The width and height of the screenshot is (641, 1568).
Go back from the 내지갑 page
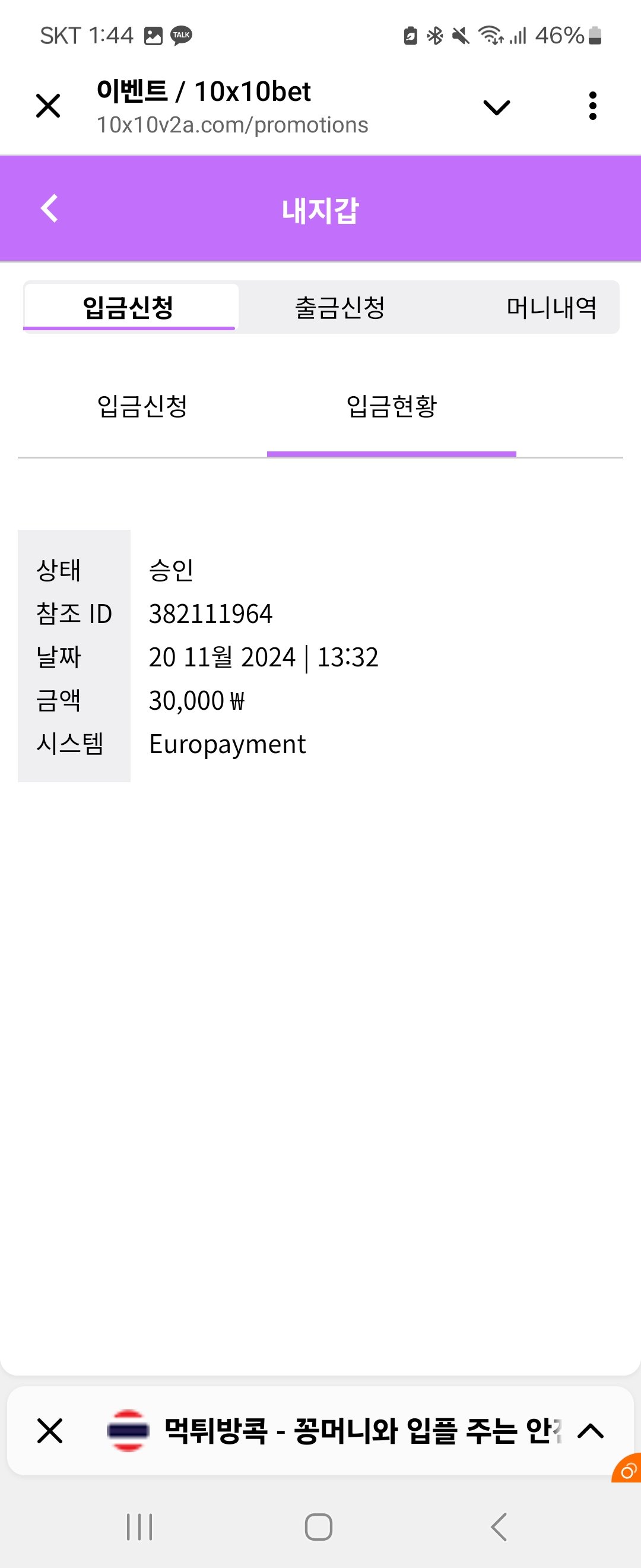pyautogui.click(x=49, y=209)
